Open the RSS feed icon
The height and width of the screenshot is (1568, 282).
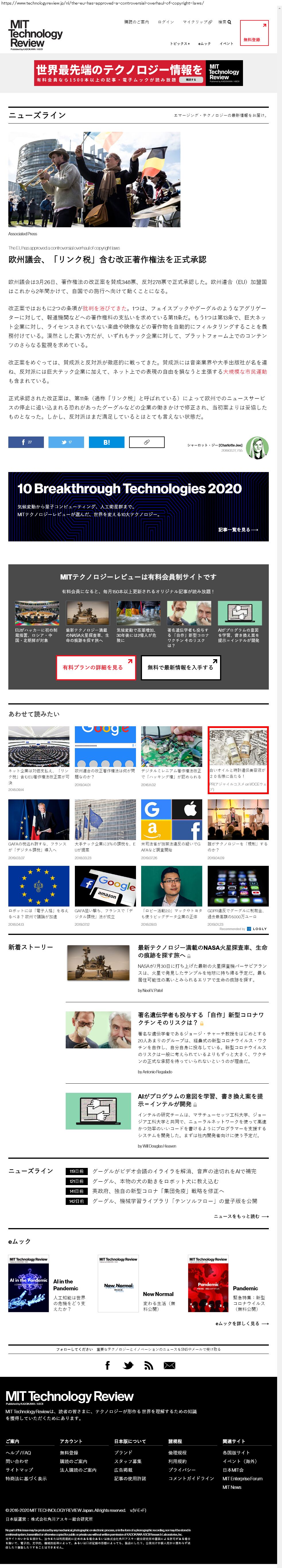[148, 1365]
